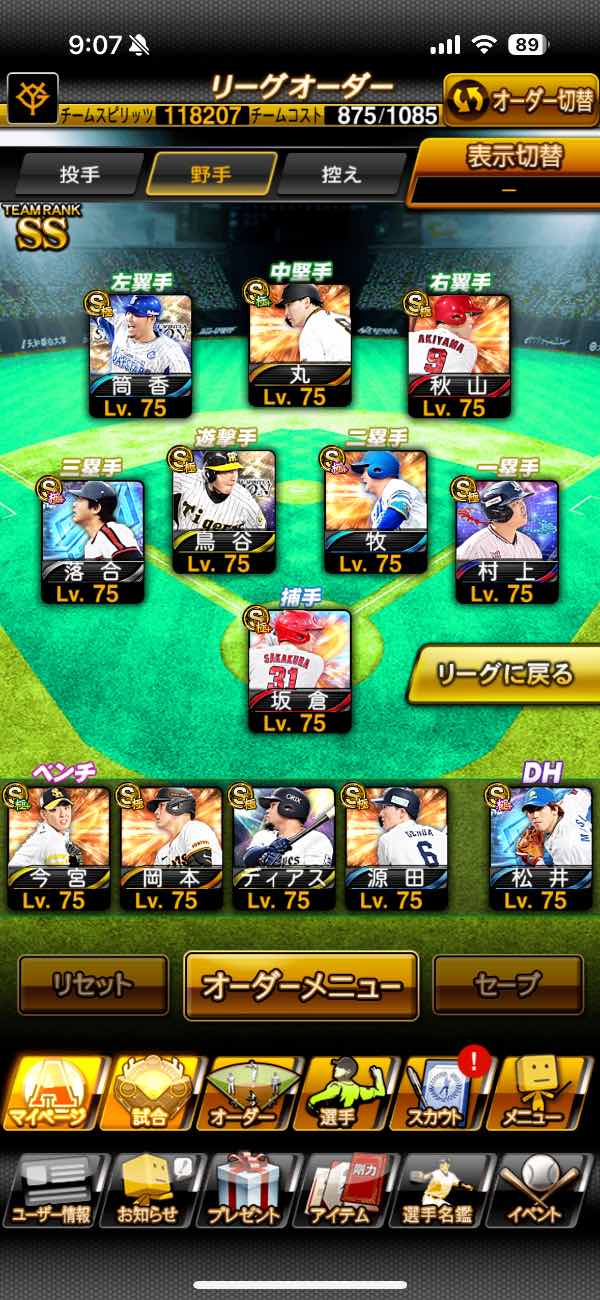
Task: Select shortstop 鳥谷 card
Action: pyautogui.click(x=224, y=512)
